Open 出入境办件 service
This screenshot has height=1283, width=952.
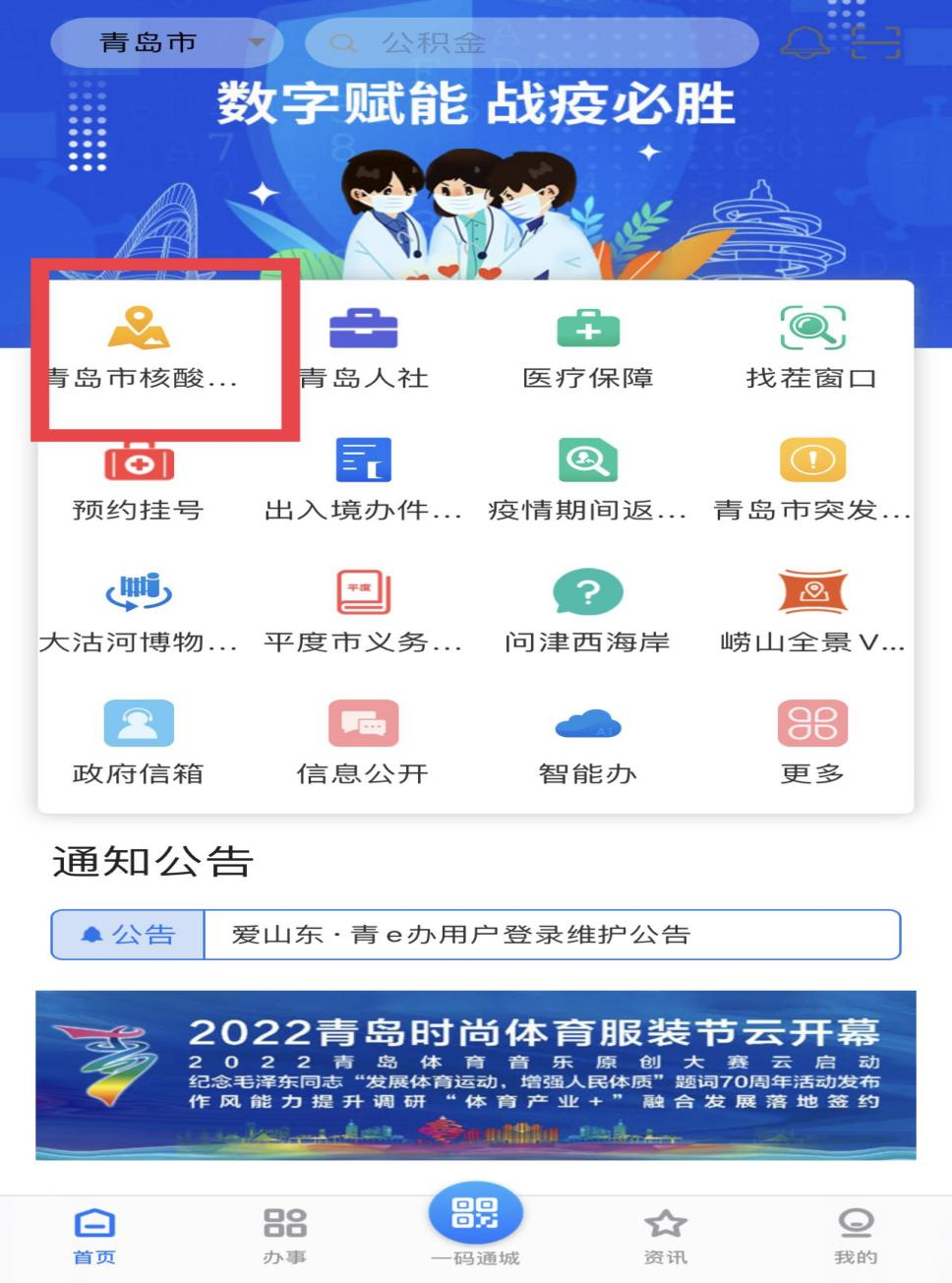[x=363, y=480]
